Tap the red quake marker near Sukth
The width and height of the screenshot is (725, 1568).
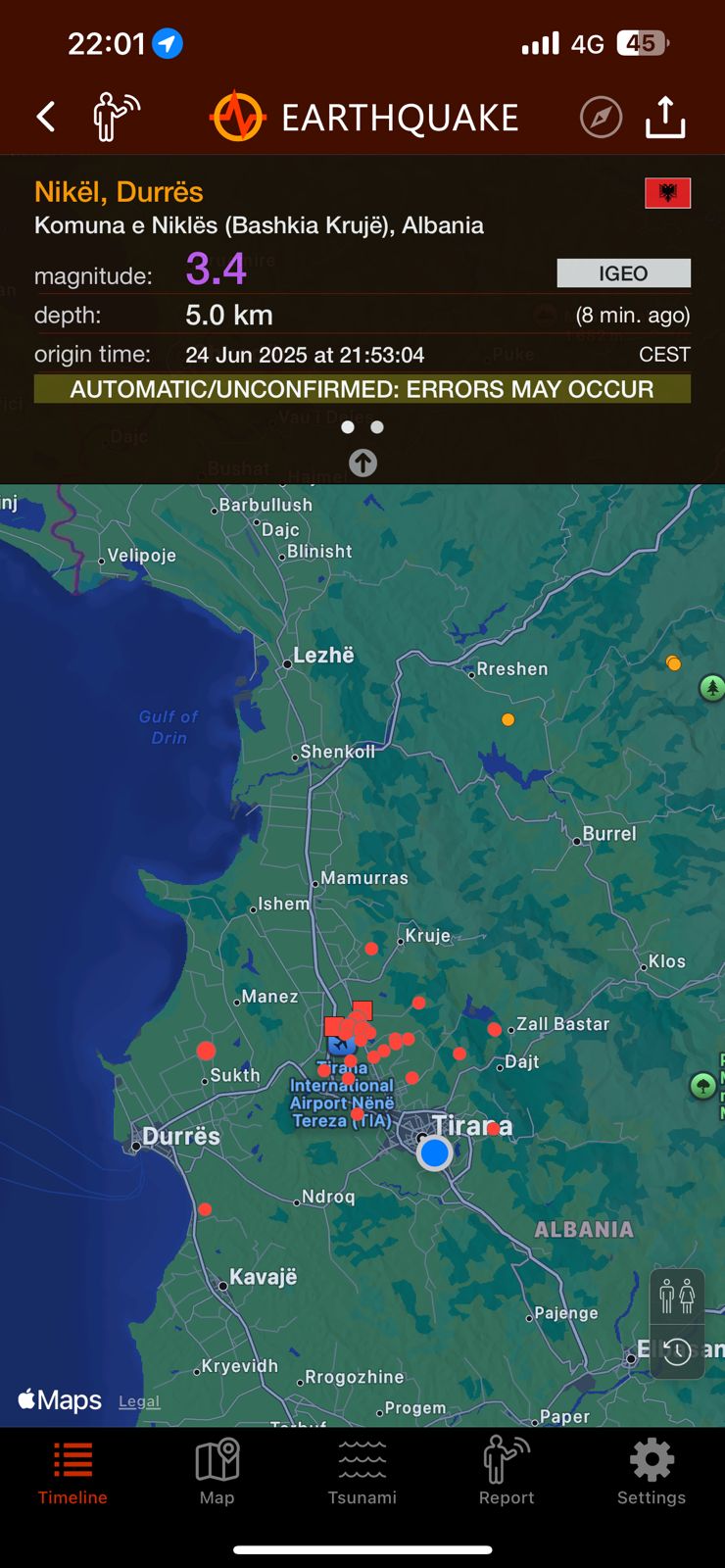pos(206,1051)
